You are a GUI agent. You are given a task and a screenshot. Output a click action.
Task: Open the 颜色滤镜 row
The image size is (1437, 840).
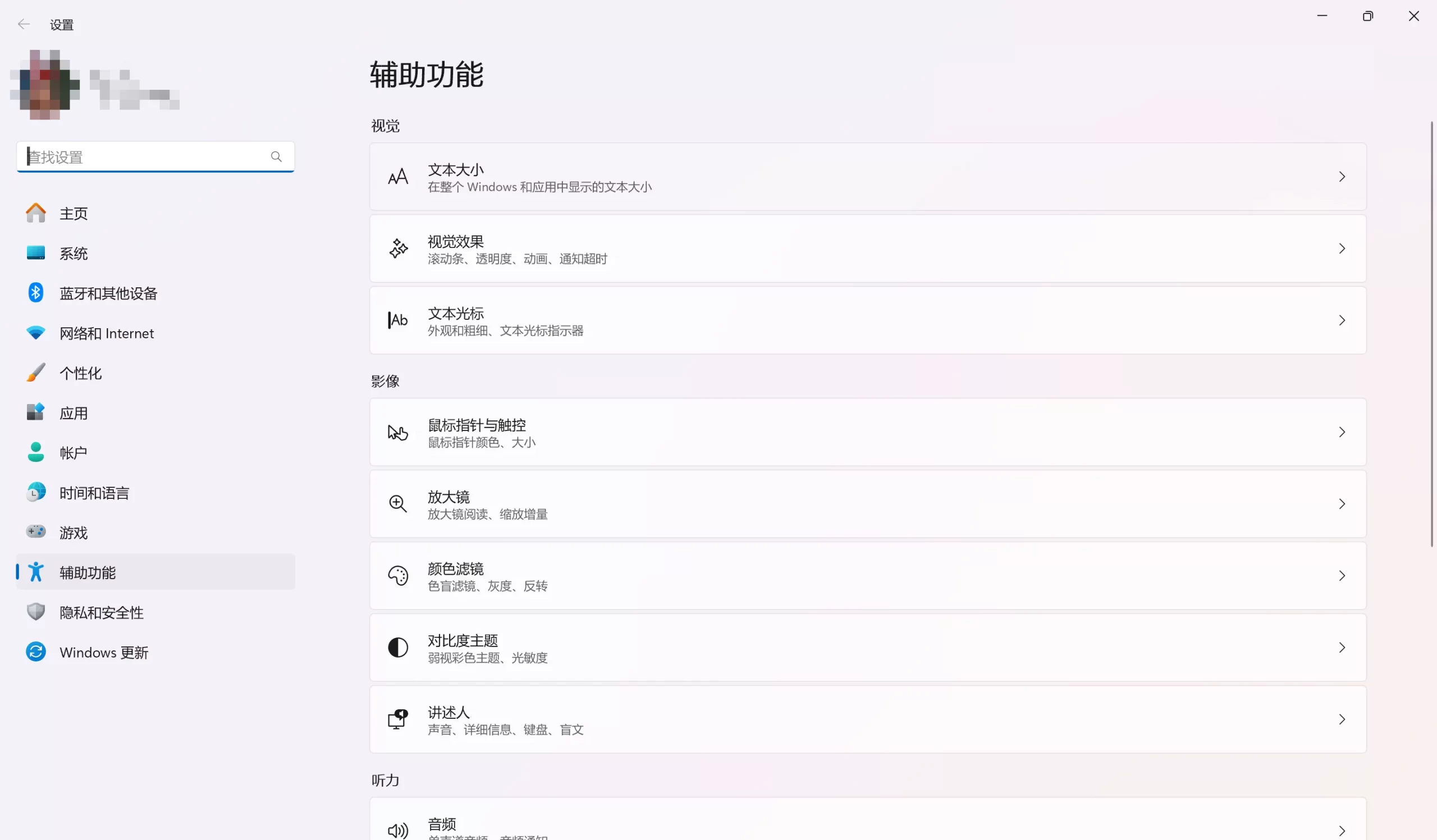click(867, 576)
